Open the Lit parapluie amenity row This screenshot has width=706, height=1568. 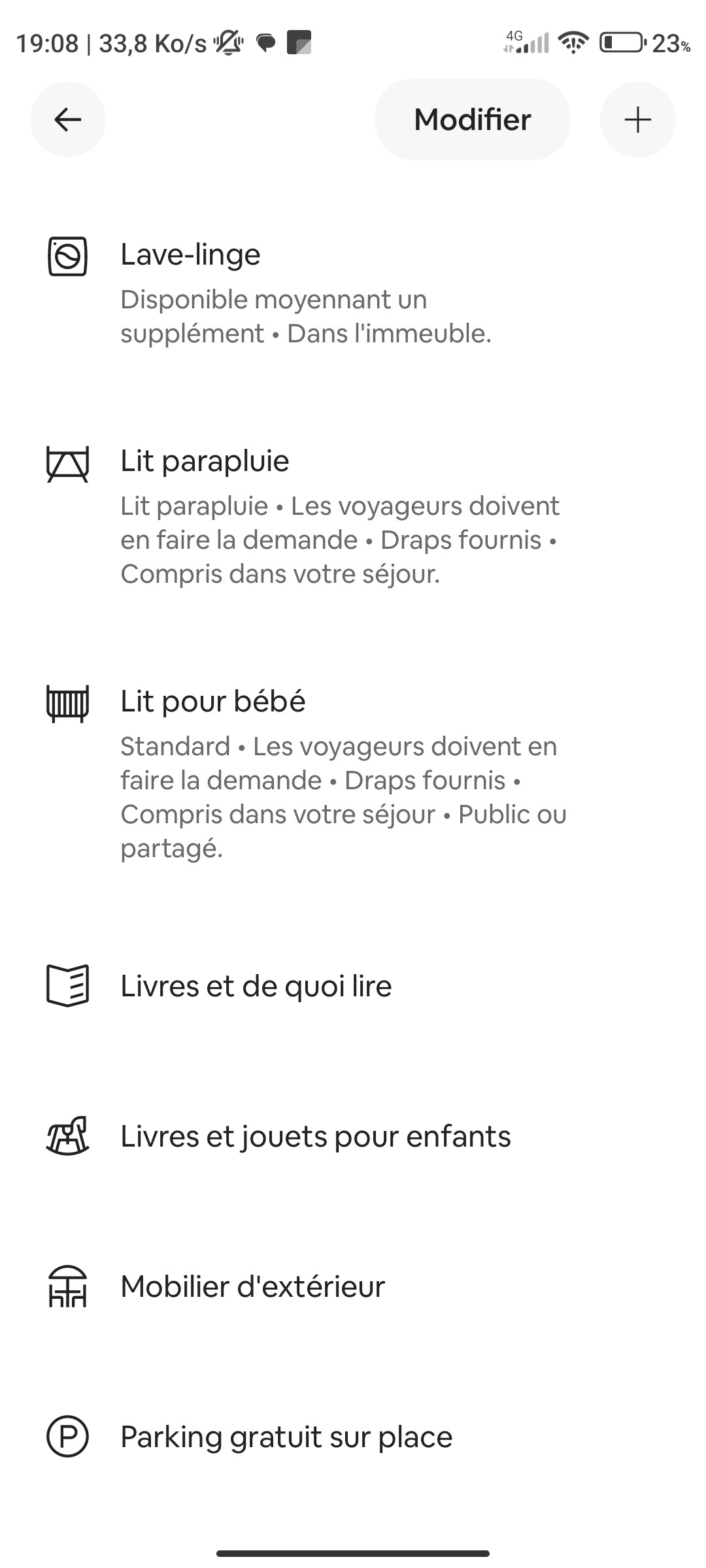pyautogui.click(x=353, y=517)
